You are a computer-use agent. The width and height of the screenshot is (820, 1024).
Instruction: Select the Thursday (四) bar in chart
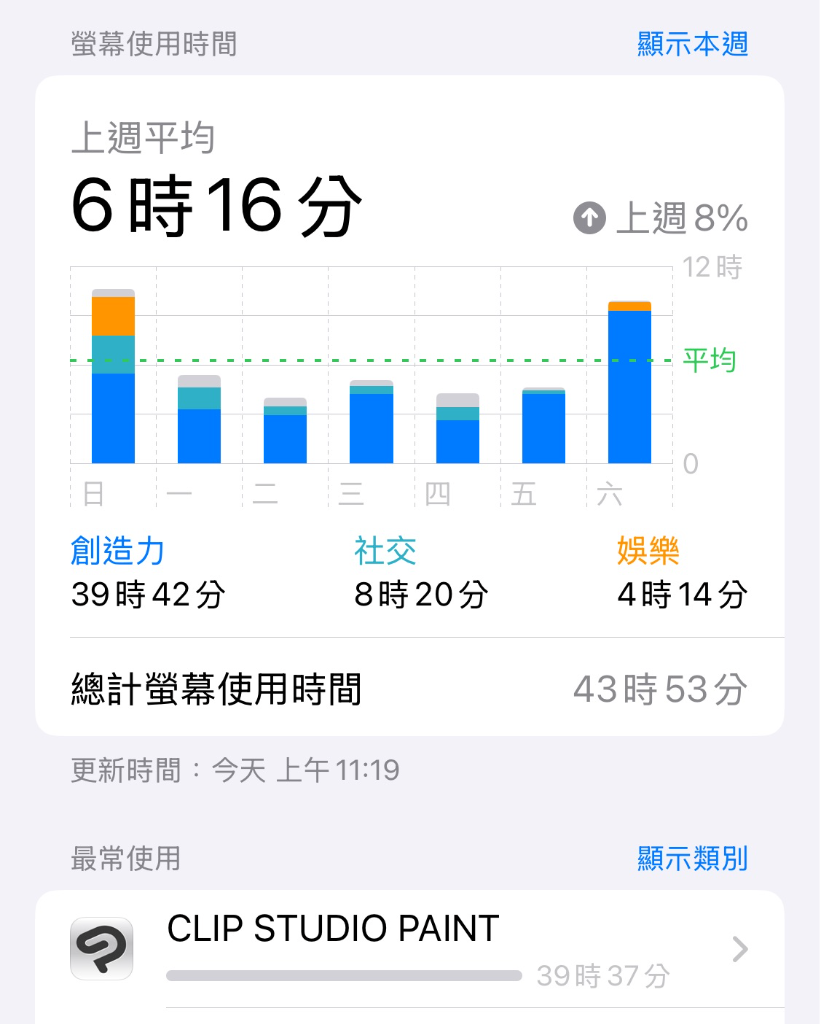click(x=457, y=429)
